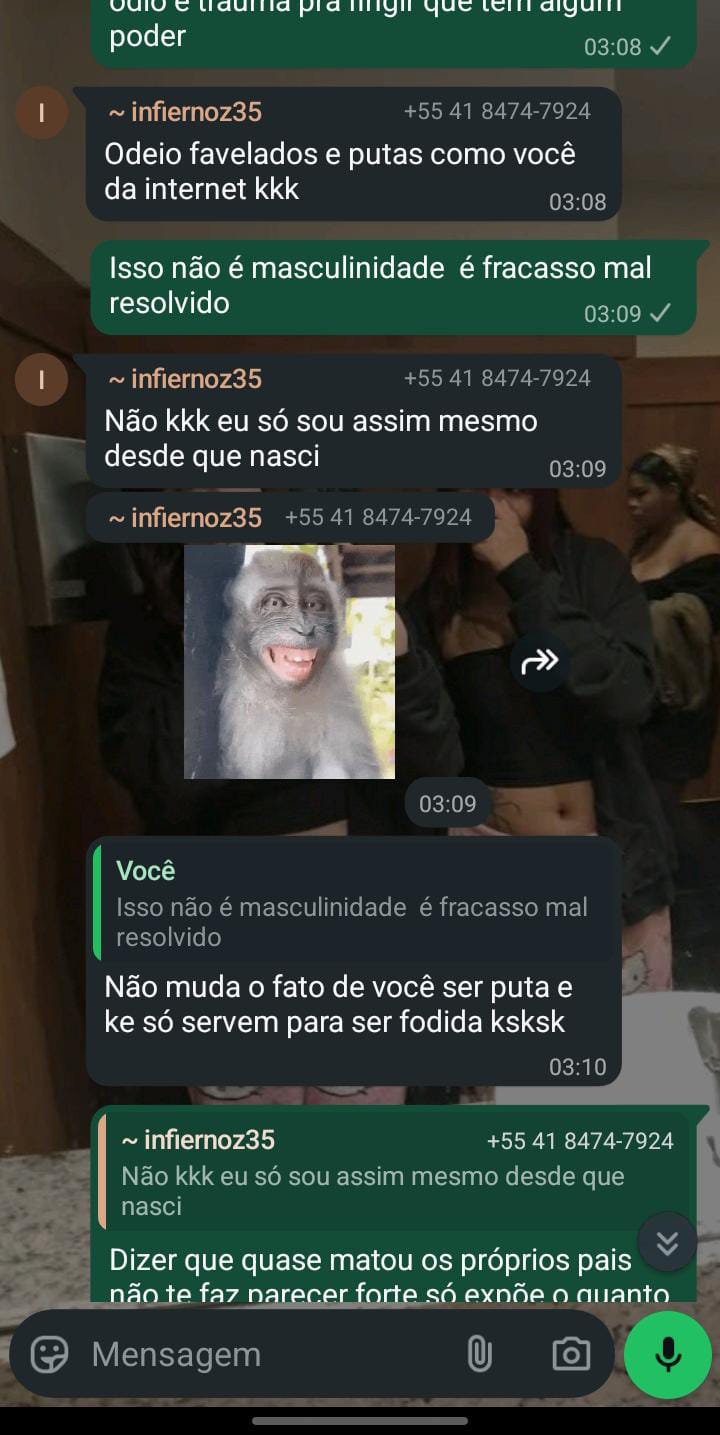Open the camera from the message bar
The width and height of the screenshot is (720, 1435).
coord(571,1355)
